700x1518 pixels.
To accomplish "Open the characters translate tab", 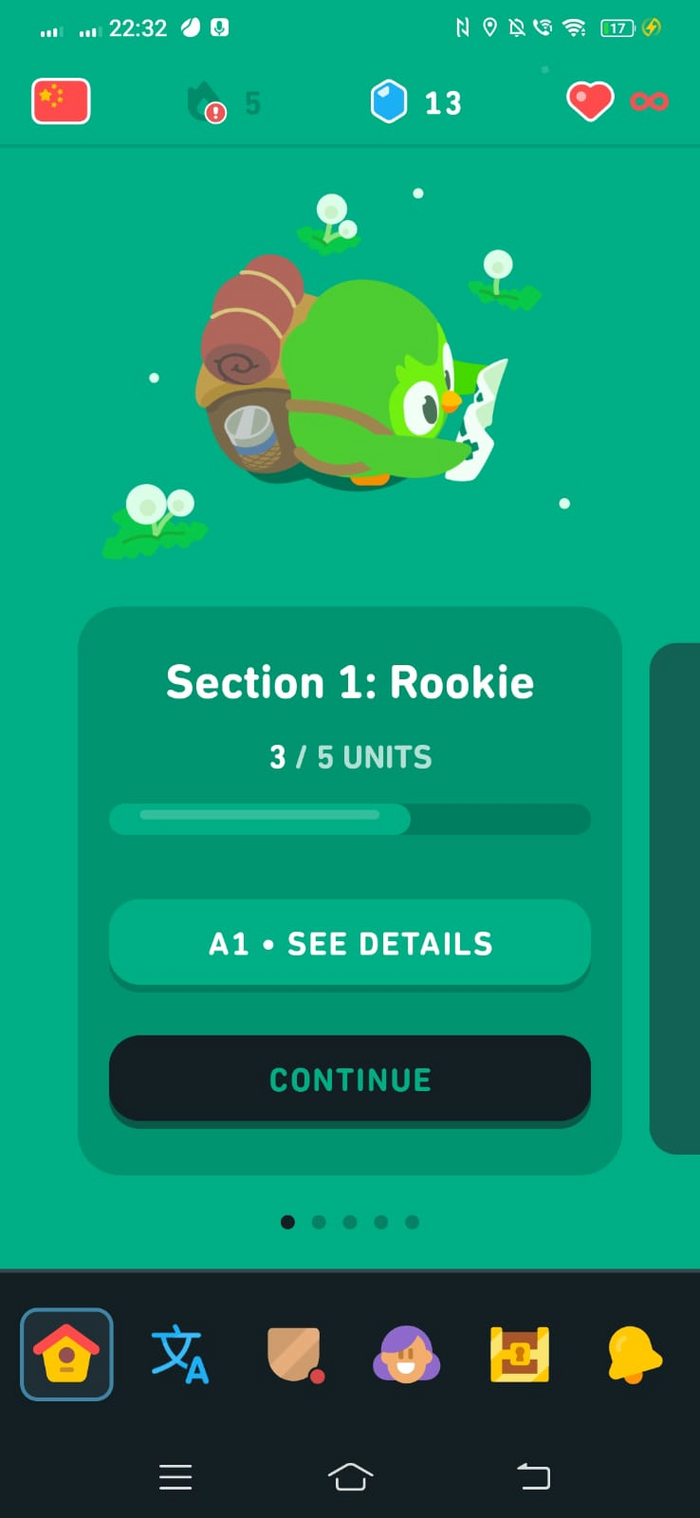I will pos(180,1354).
